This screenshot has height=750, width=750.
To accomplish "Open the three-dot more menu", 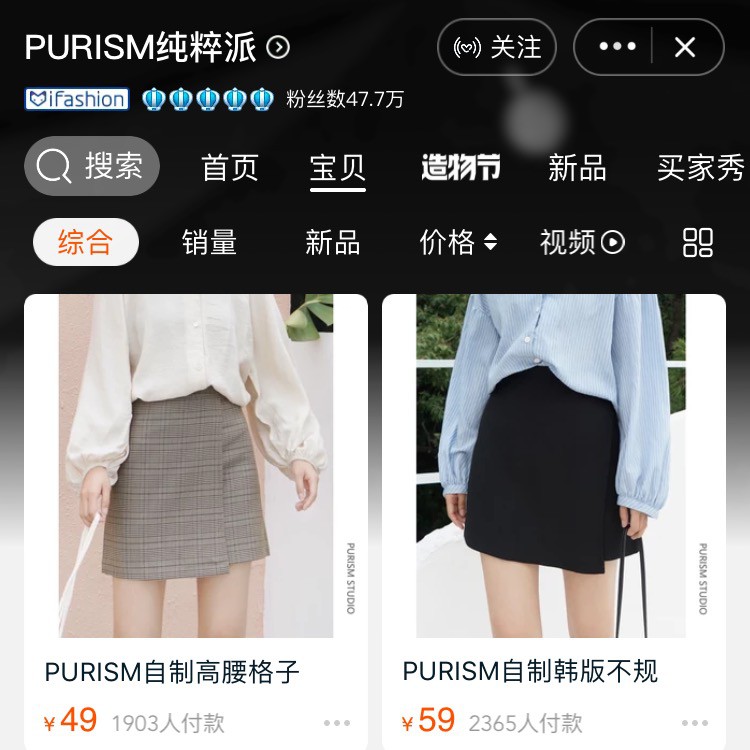I will coord(616,47).
